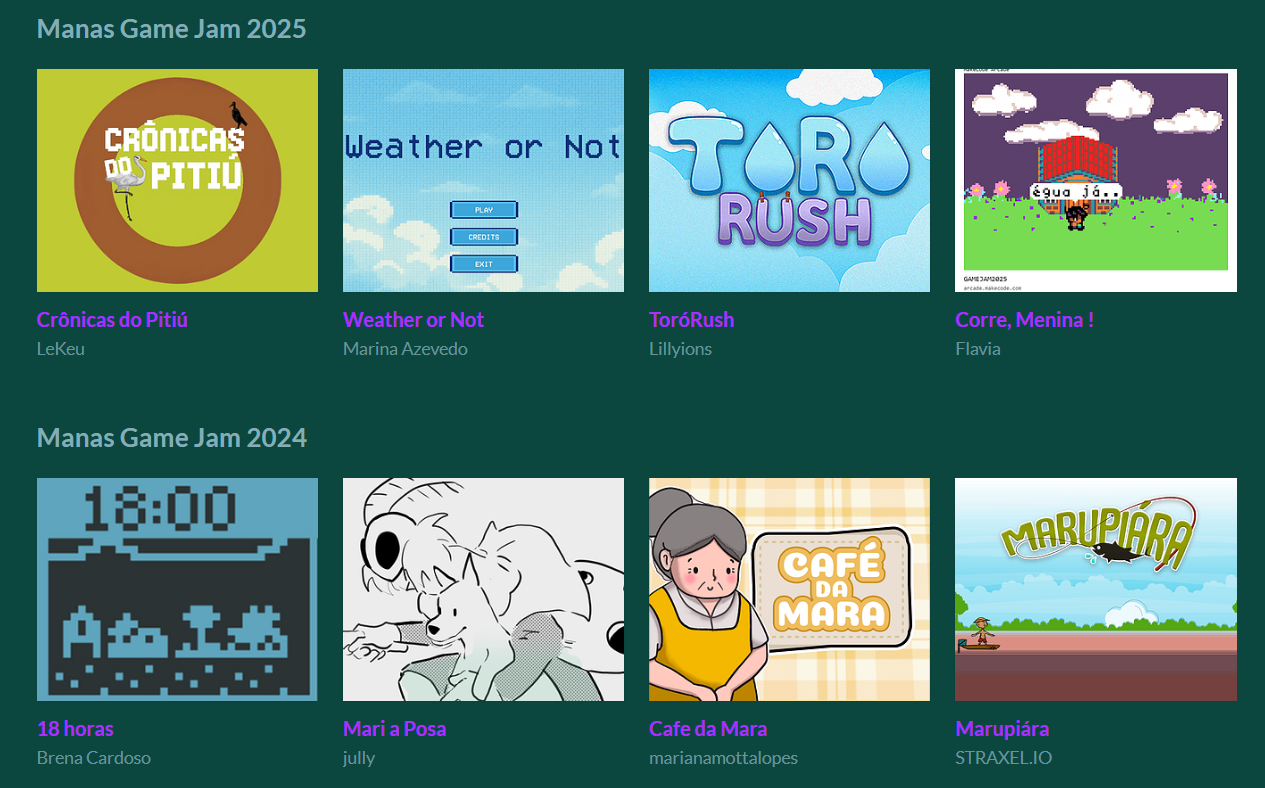Open the 18 horas game cover
1265x788 pixels.
pos(177,589)
